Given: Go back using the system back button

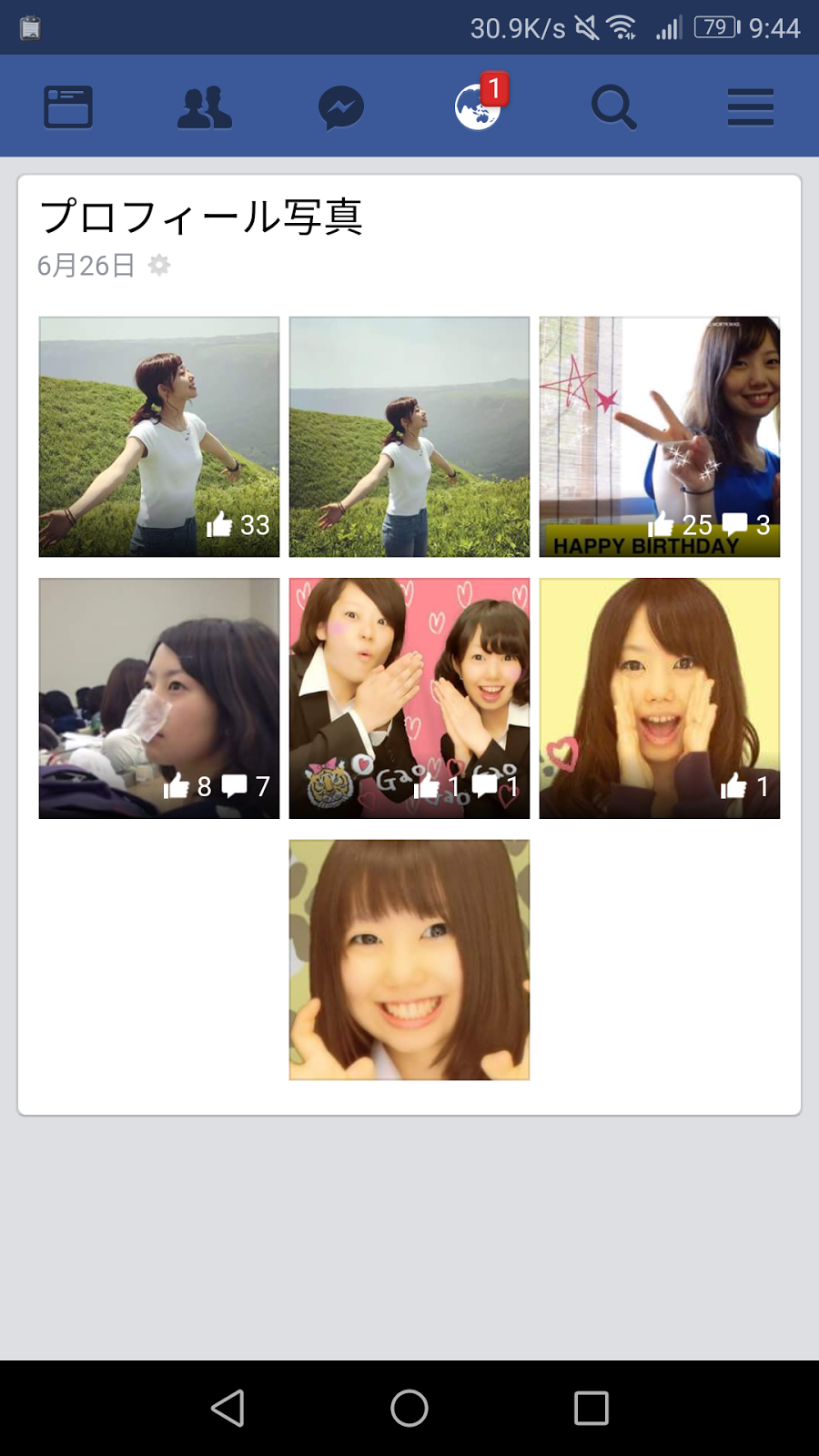Looking at the screenshot, I should tap(227, 1408).
